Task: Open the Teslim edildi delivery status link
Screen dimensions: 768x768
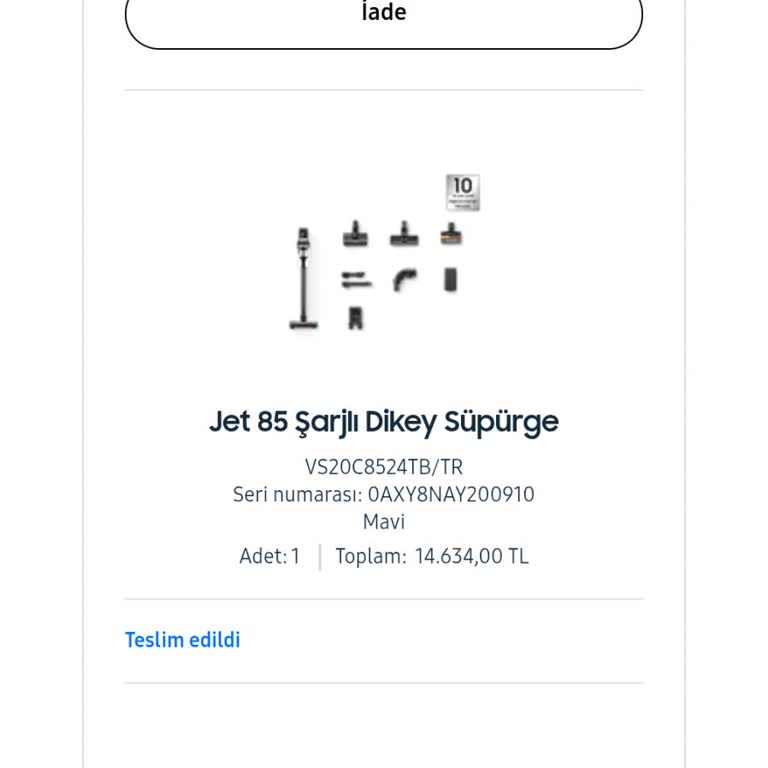Action: (x=183, y=640)
